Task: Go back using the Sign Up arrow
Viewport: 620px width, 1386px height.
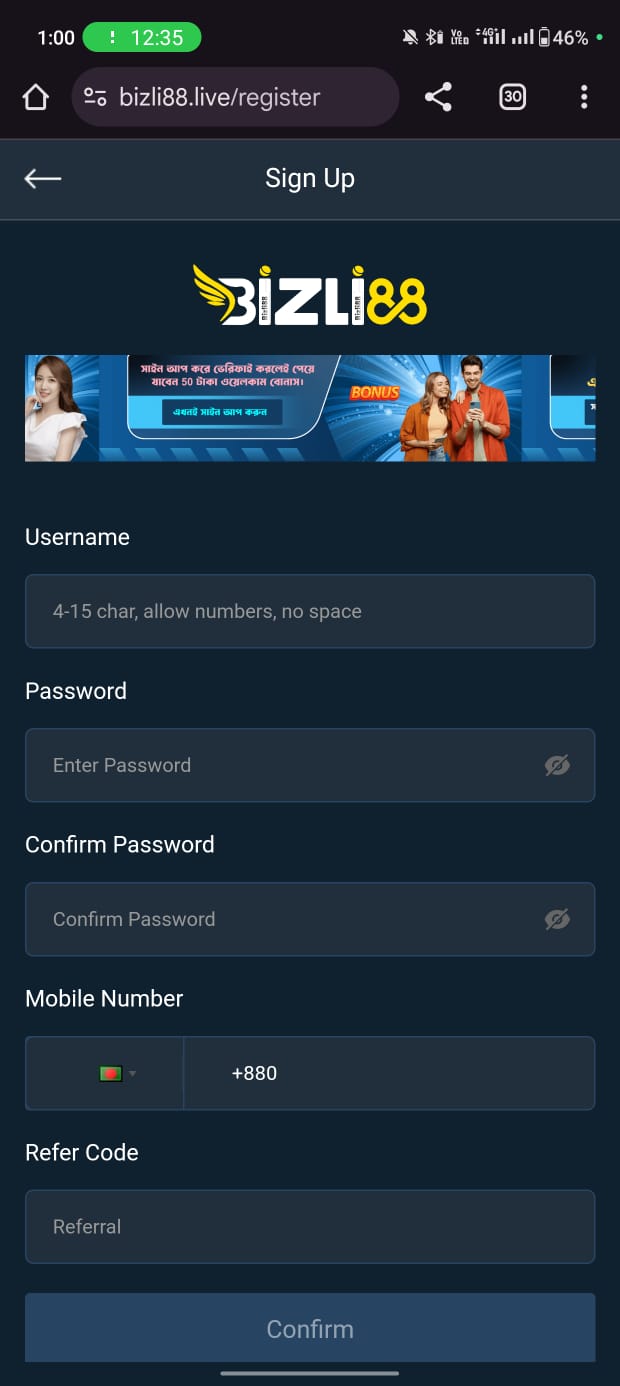Action: pos(43,179)
